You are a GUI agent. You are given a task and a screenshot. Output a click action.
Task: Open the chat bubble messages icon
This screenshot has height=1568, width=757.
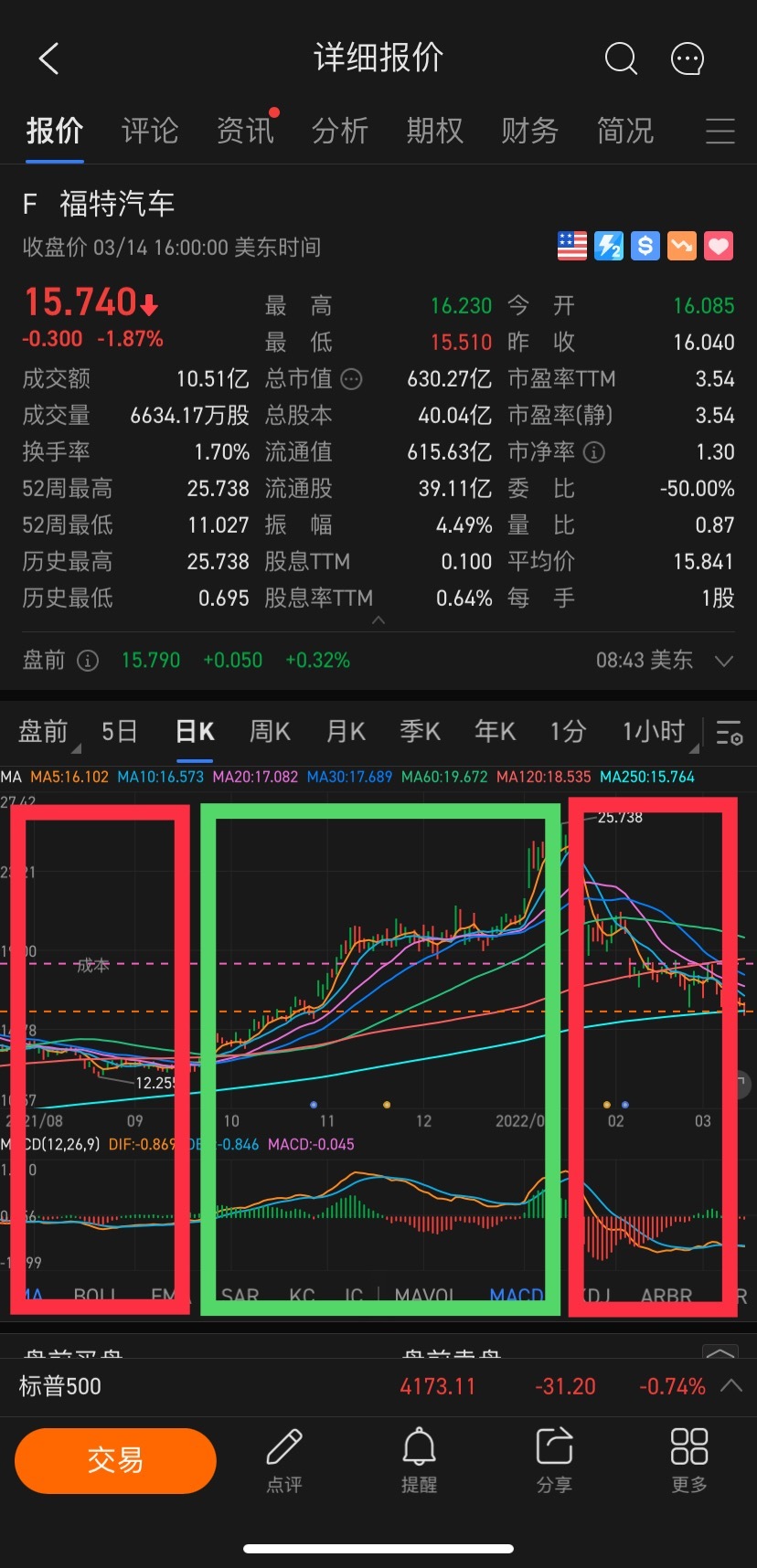688,59
